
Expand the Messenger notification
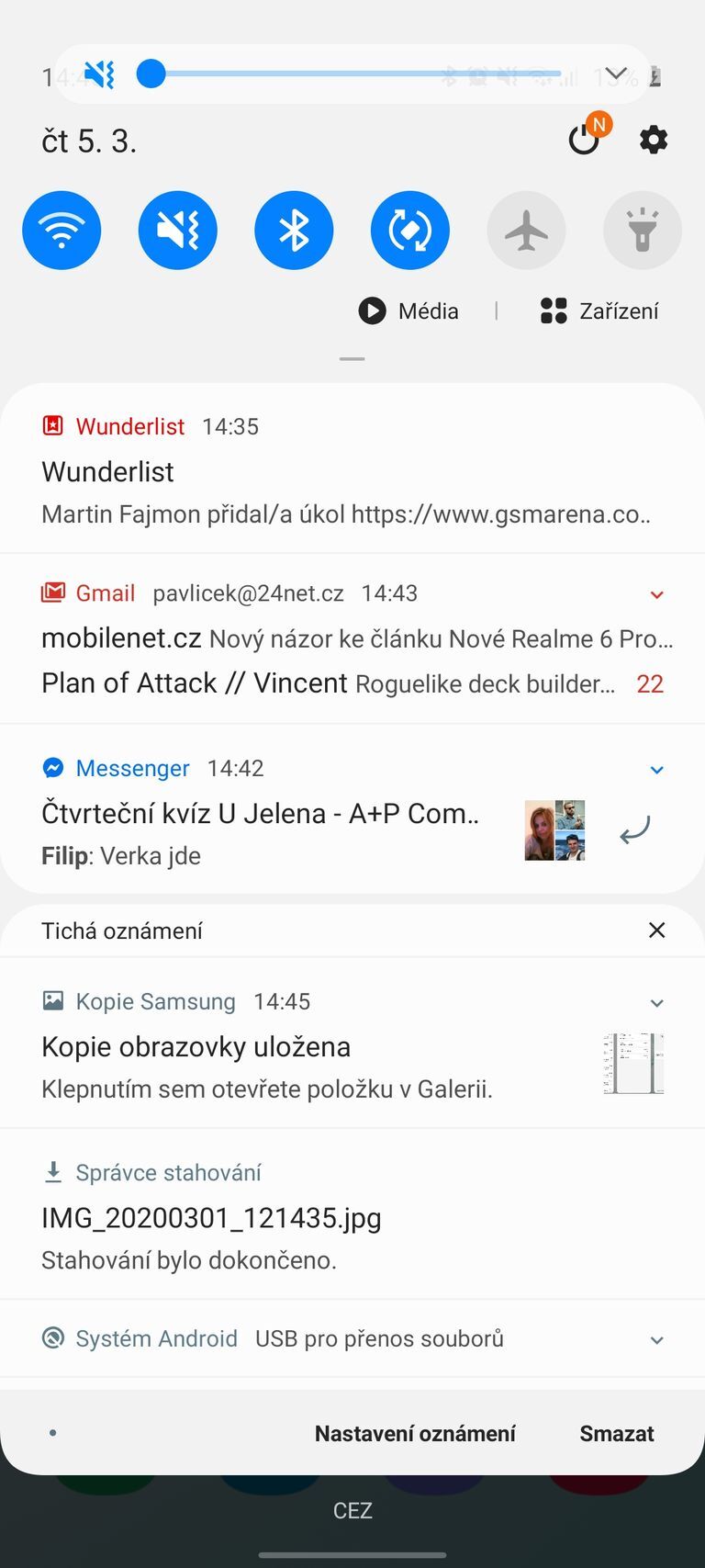click(656, 770)
